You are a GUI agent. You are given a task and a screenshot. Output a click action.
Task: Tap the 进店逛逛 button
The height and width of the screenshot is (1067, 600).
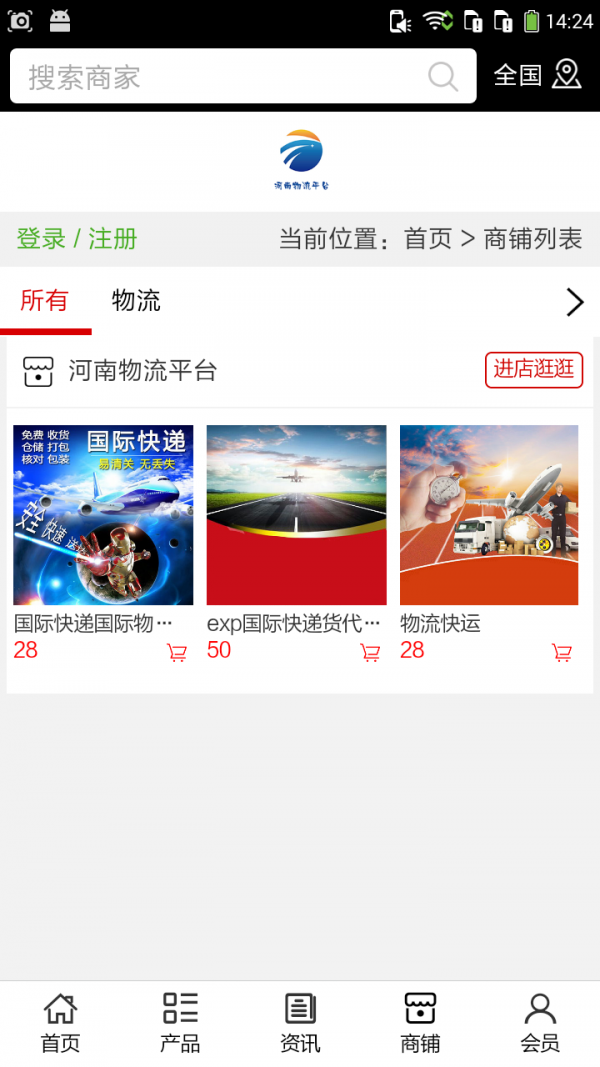click(x=534, y=369)
